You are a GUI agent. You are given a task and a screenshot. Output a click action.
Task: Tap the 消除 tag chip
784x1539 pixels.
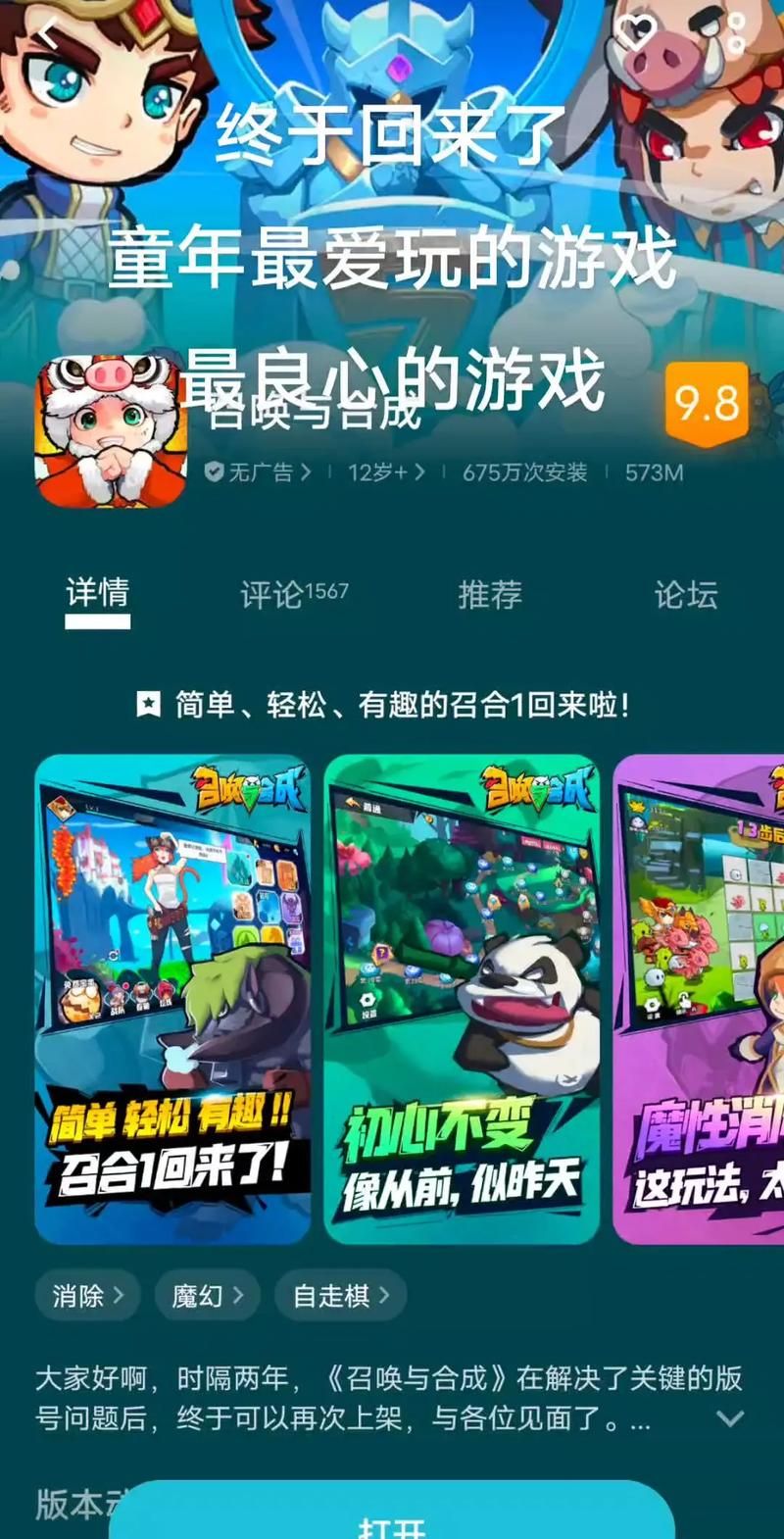pos(87,1296)
